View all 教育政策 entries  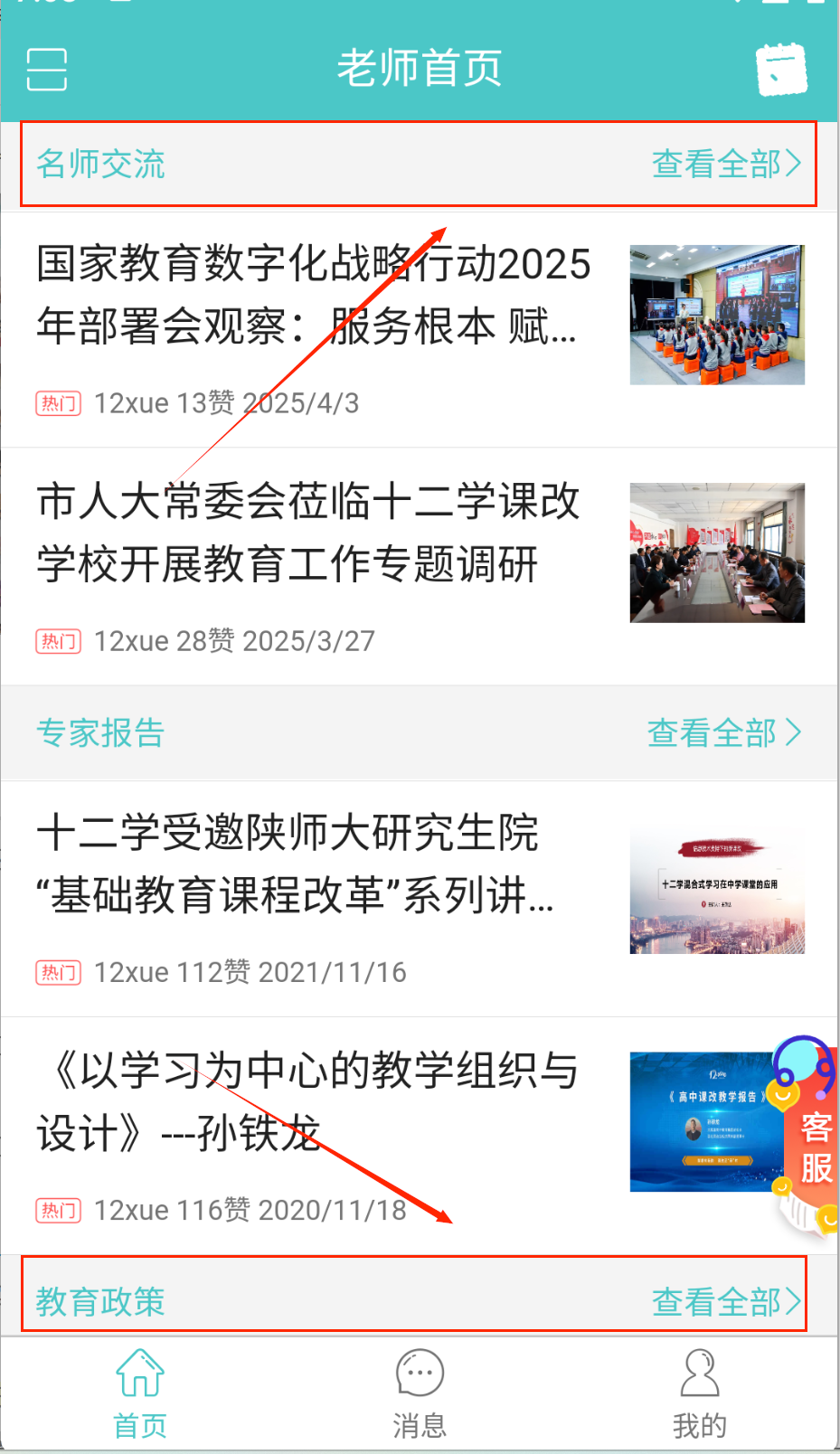point(726,1302)
